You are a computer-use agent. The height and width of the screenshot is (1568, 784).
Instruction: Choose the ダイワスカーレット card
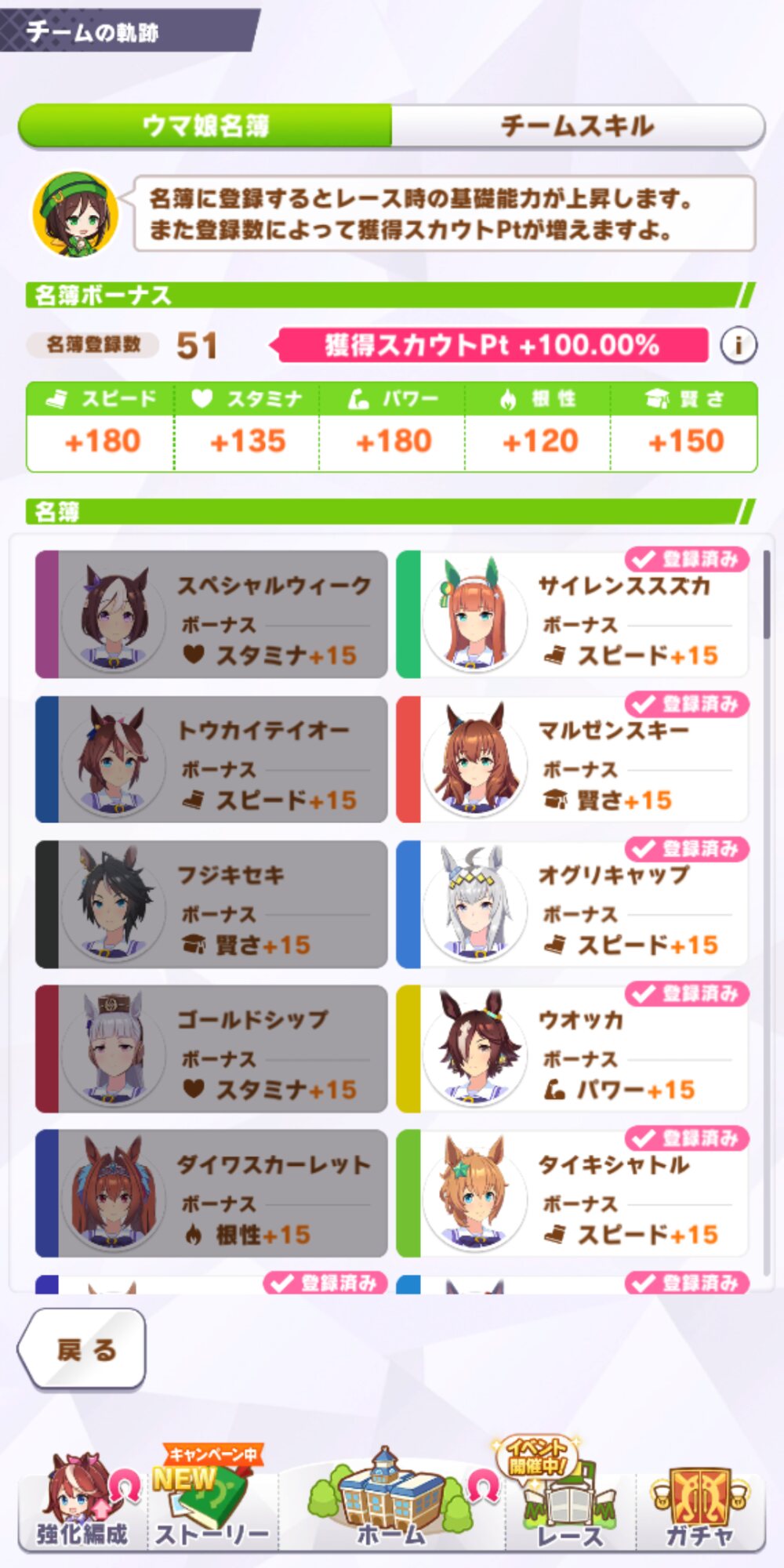point(212,1193)
